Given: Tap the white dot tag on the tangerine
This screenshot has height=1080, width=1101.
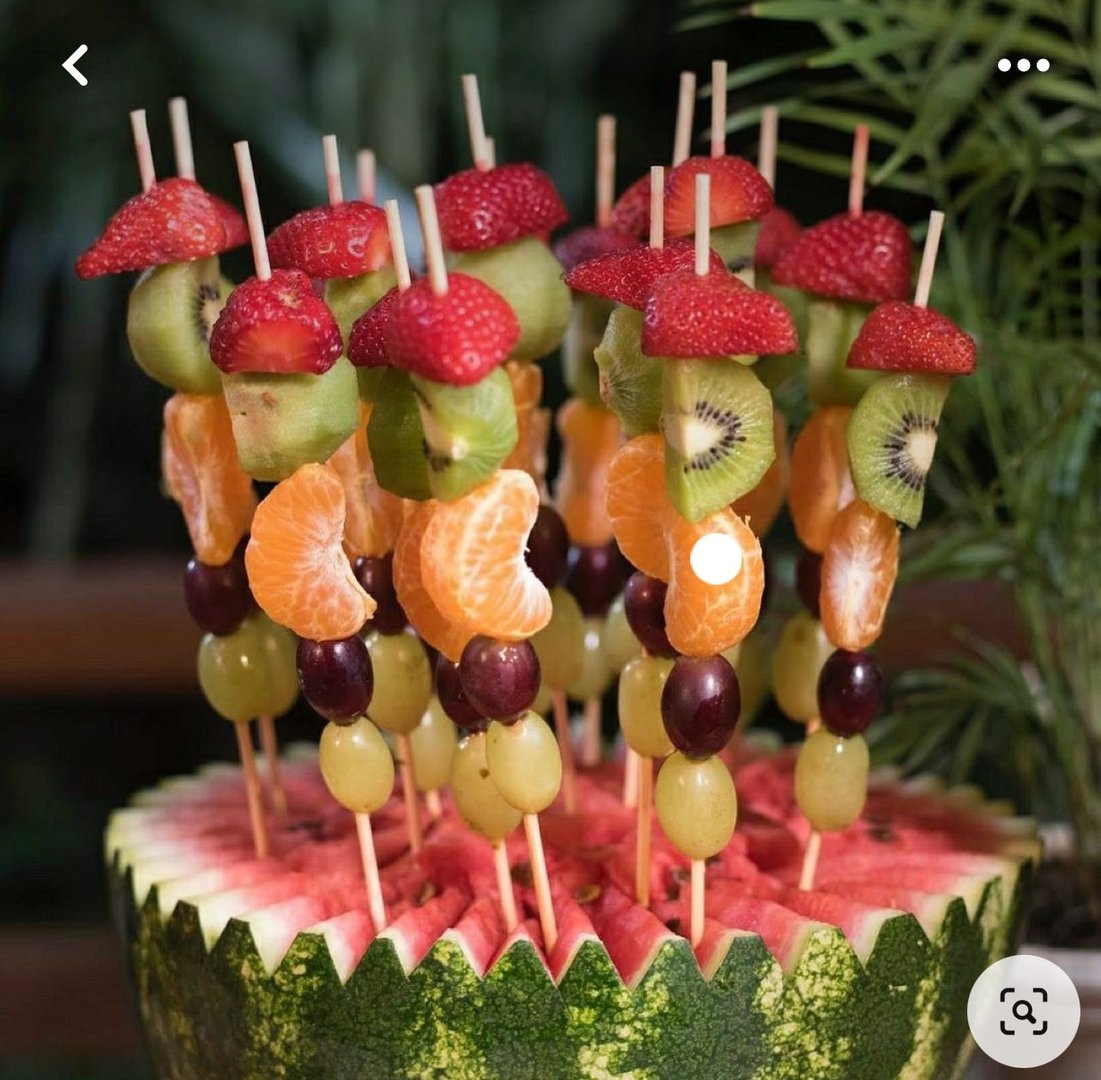Looking at the screenshot, I should pos(716,559).
